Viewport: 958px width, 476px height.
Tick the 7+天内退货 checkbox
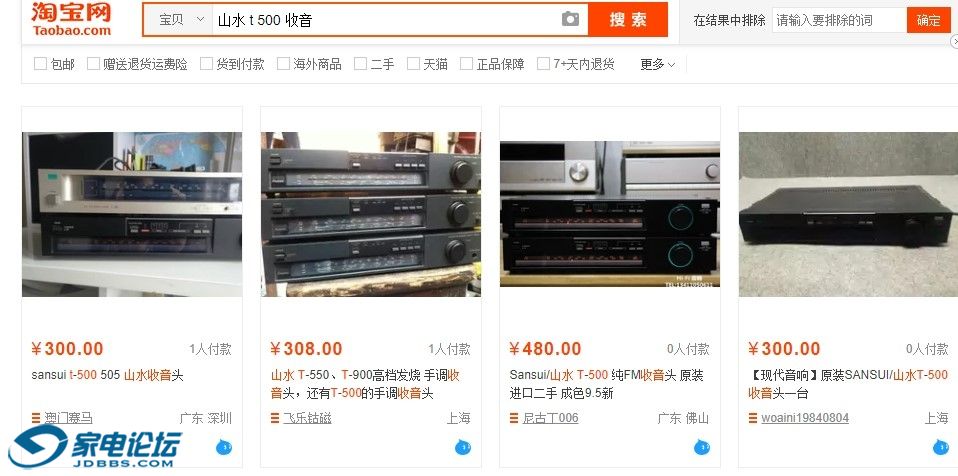[x=544, y=64]
